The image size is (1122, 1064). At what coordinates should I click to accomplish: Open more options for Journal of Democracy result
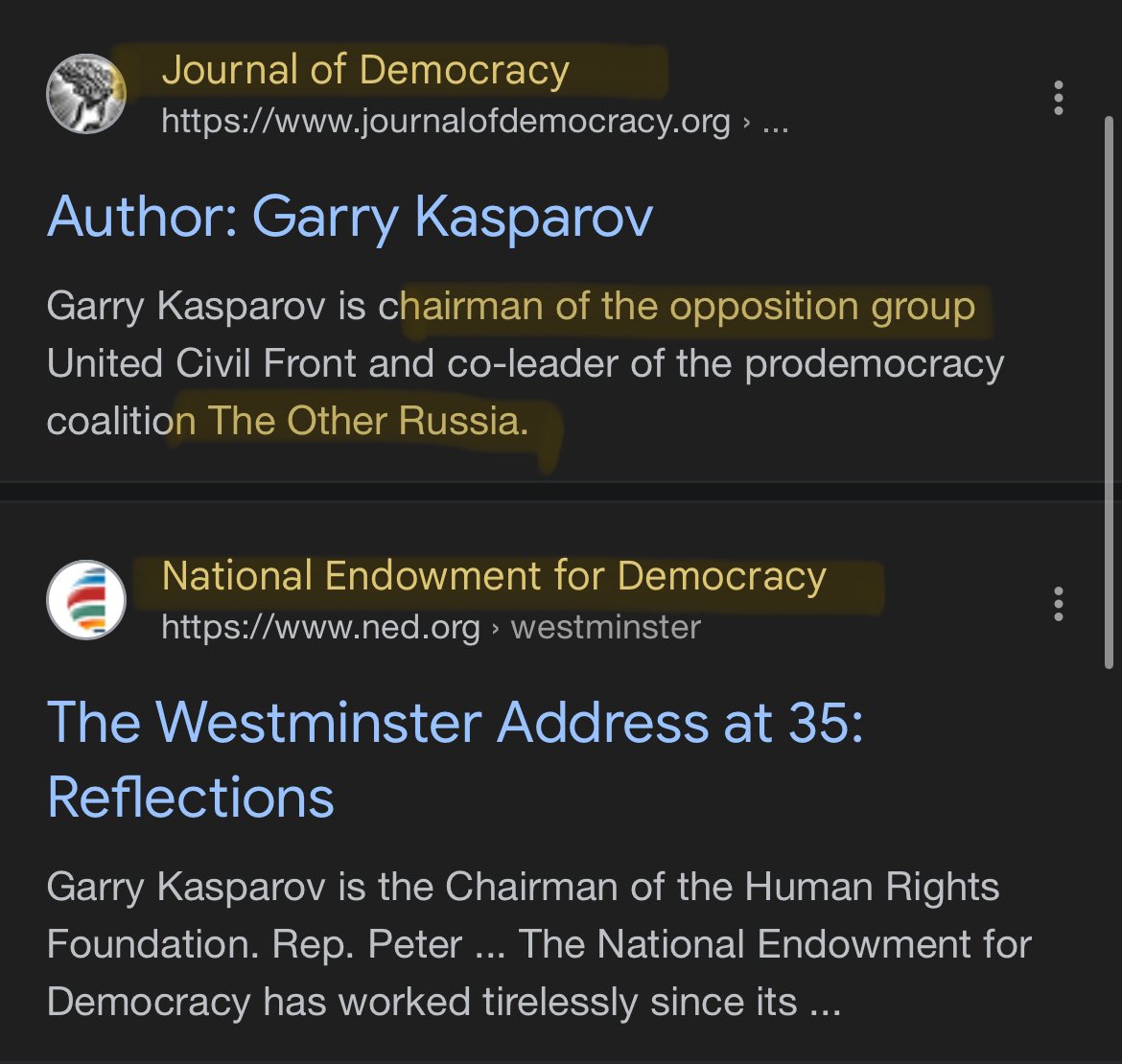[1058, 98]
